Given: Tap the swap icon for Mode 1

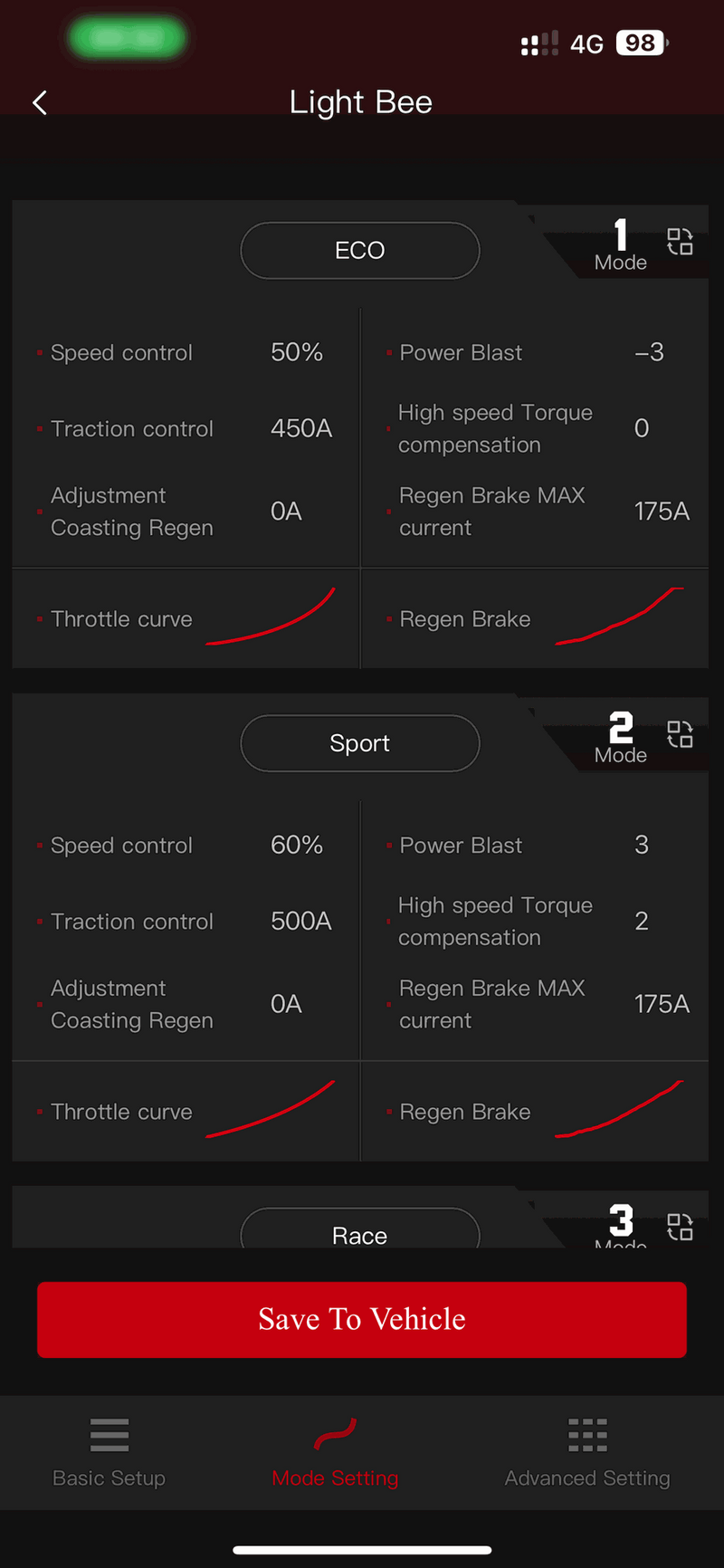Looking at the screenshot, I should (680, 242).
